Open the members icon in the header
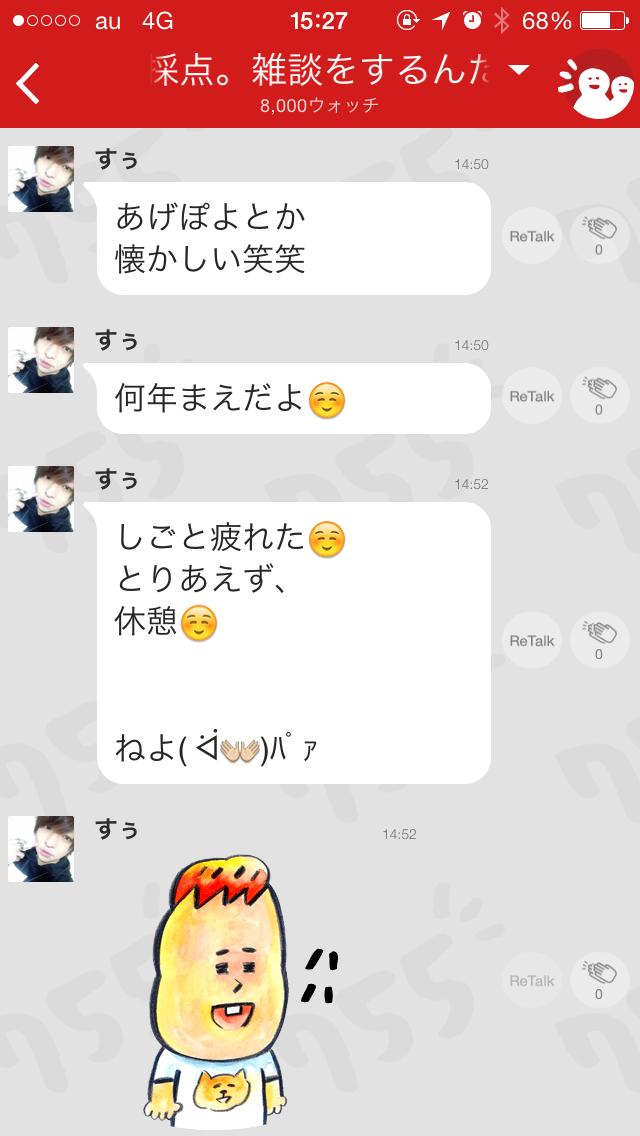 click(595, 83)
